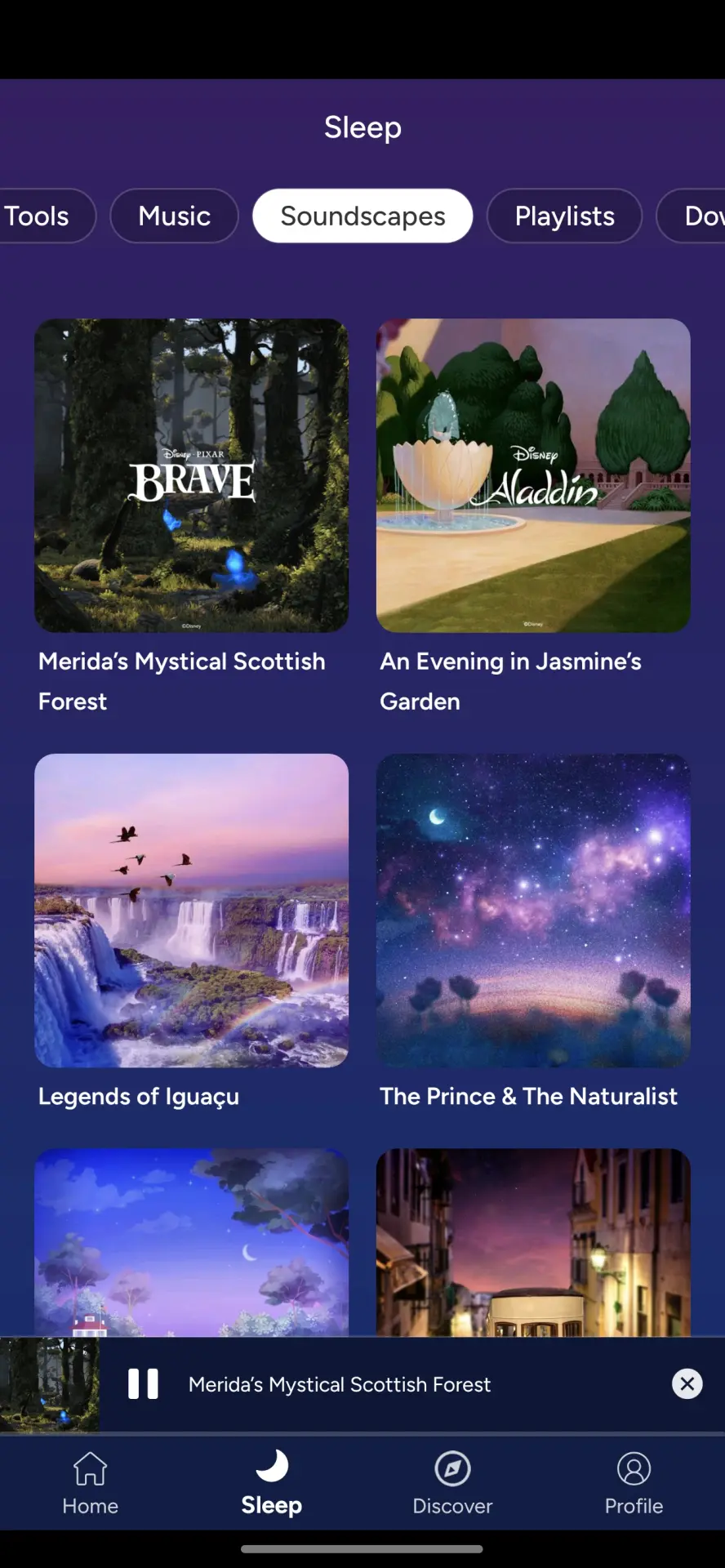
Task: Pause Merida's Mystical Scottish Forest playback
Action: [143, 1384]
